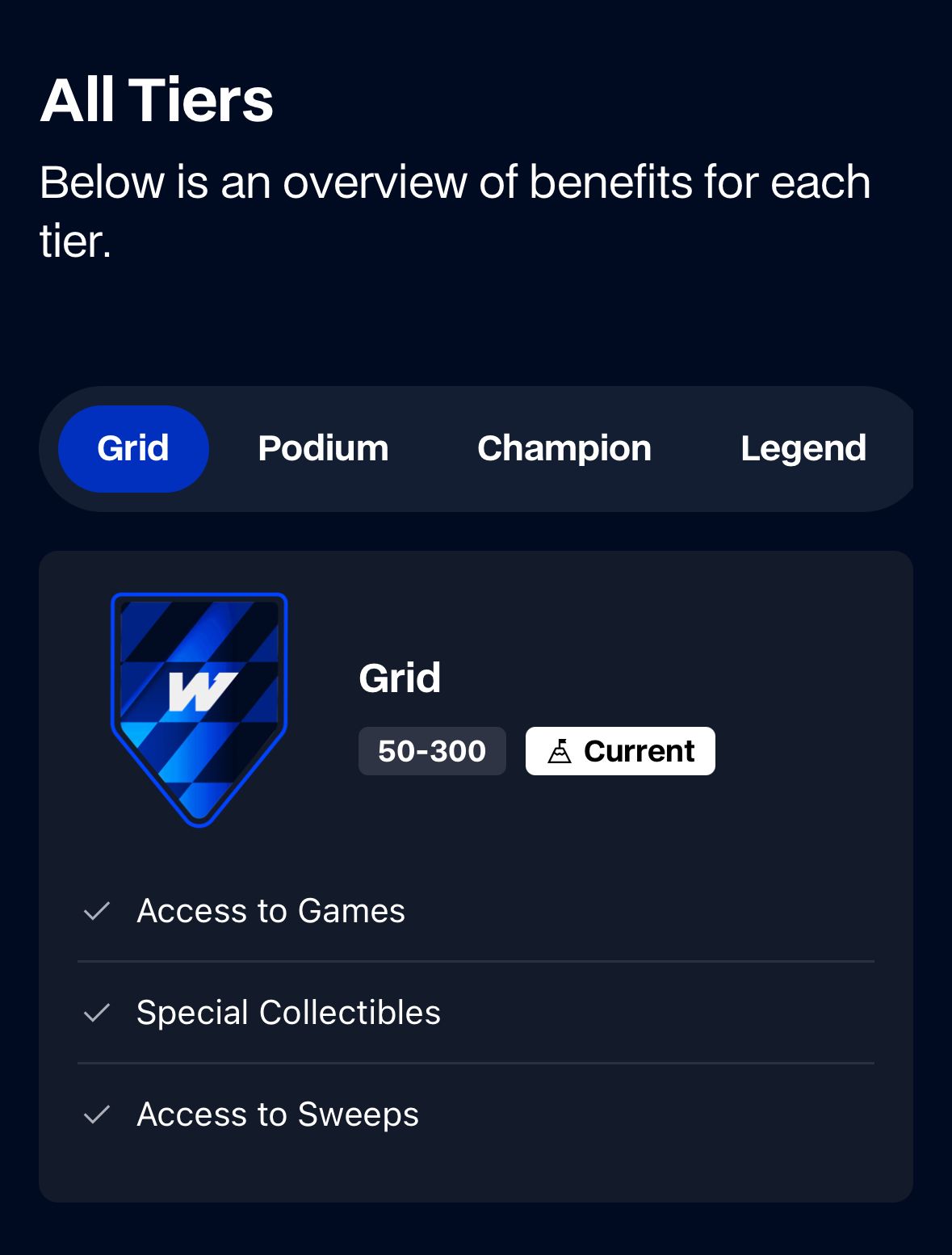
Task: Open the Legend tier tab
Action: (803, 448)
